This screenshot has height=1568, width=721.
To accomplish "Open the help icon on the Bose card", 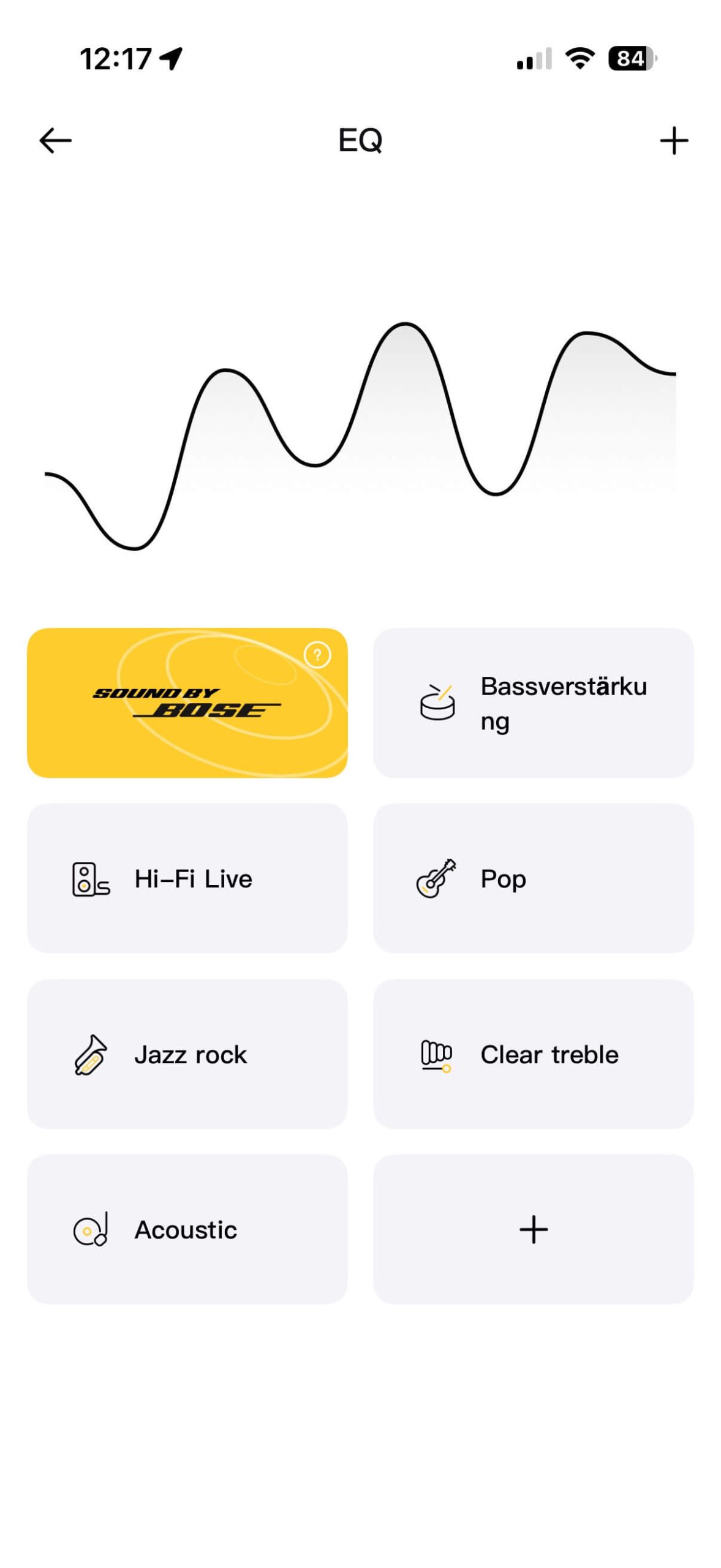I will point(317,654).
